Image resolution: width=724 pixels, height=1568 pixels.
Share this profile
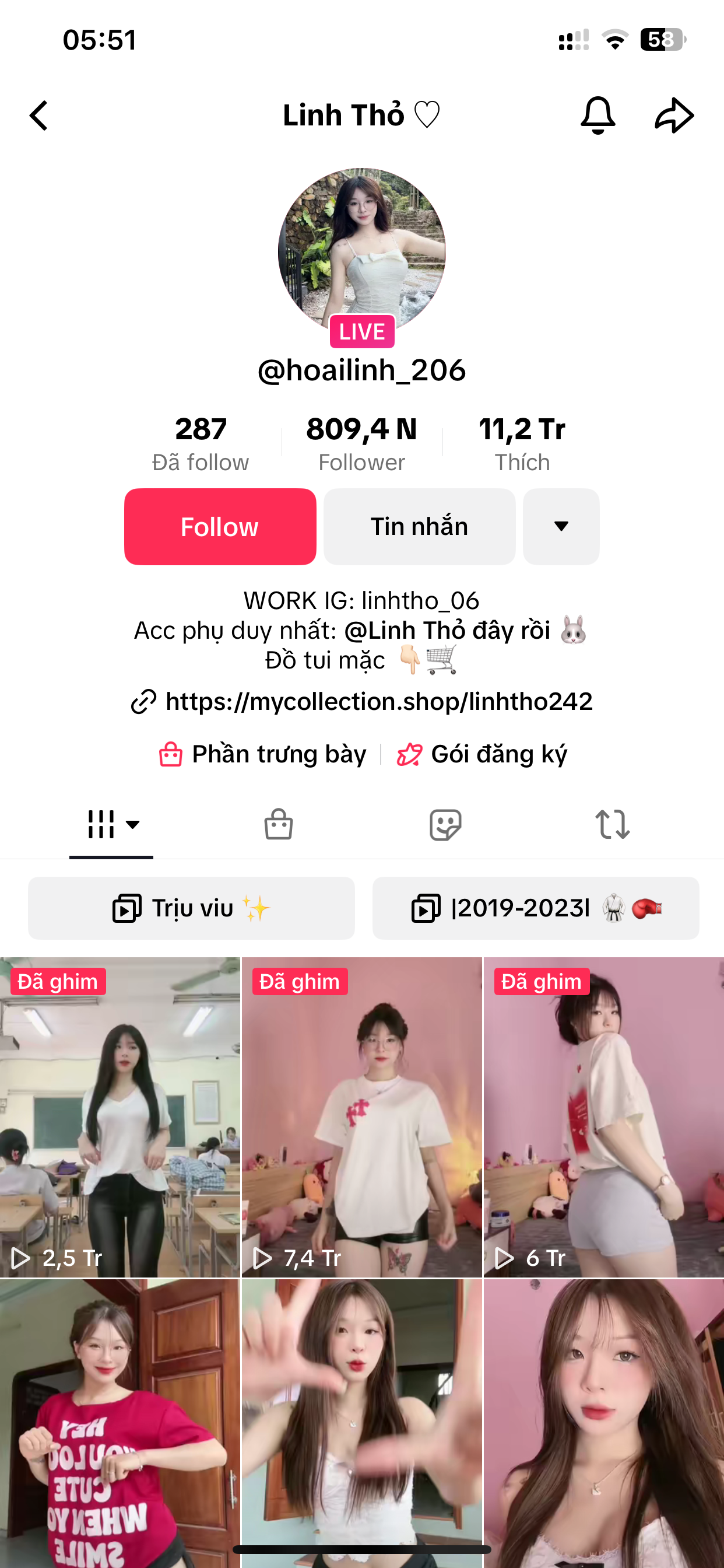tap(674, 115)
